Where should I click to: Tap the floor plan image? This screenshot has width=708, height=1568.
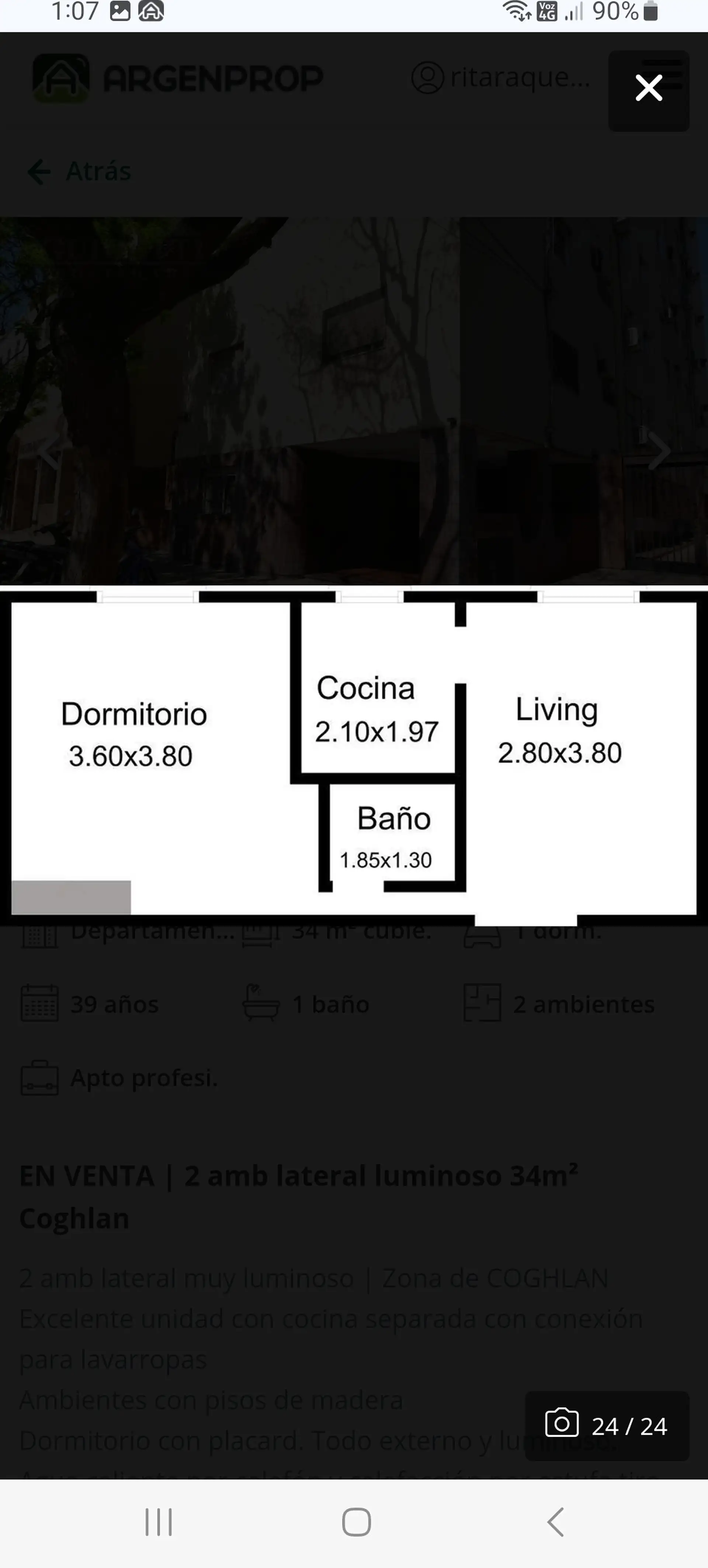coord(354,755)
